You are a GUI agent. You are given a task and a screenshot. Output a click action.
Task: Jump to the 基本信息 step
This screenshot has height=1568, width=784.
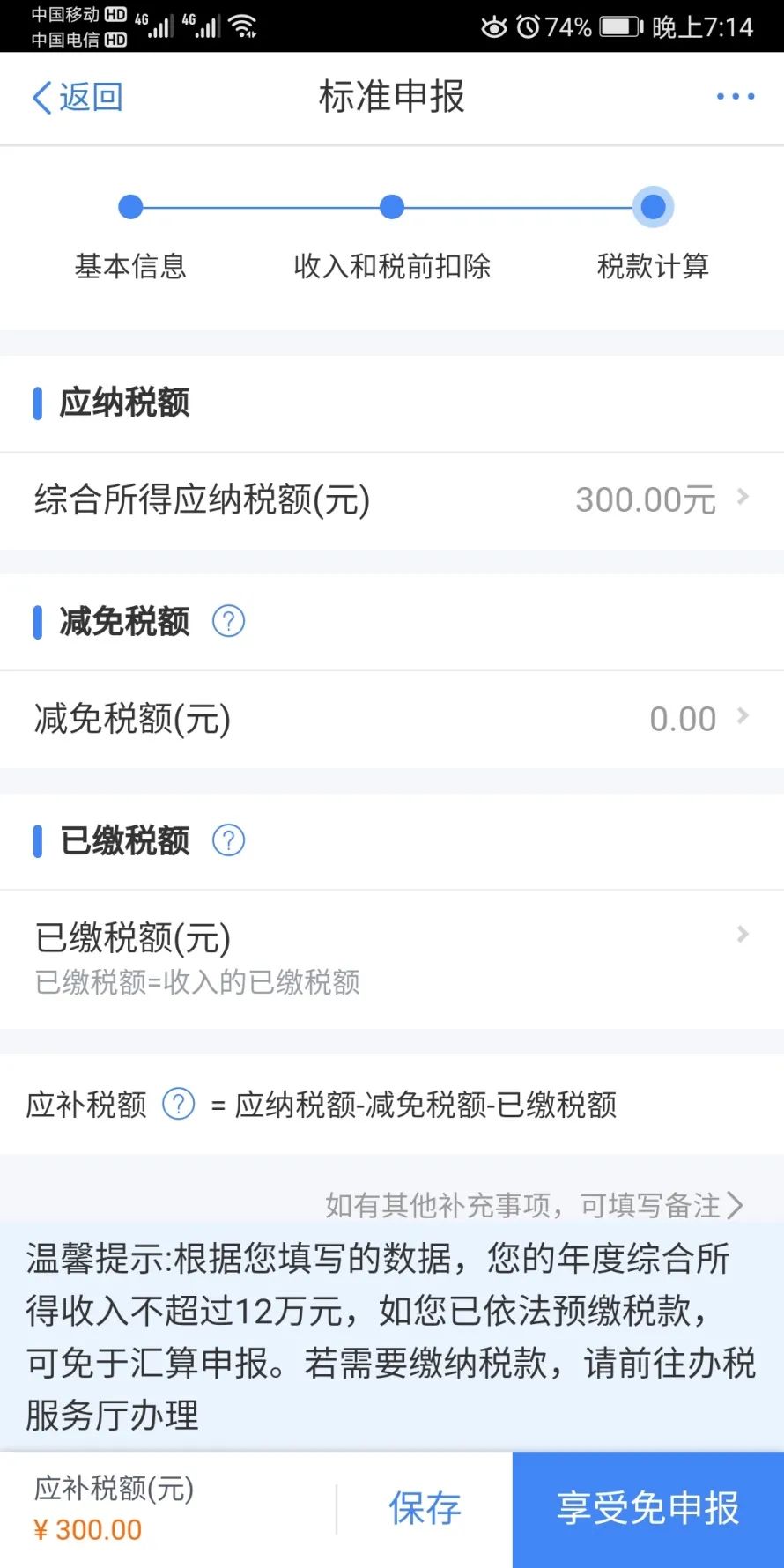tap(130, 238)
